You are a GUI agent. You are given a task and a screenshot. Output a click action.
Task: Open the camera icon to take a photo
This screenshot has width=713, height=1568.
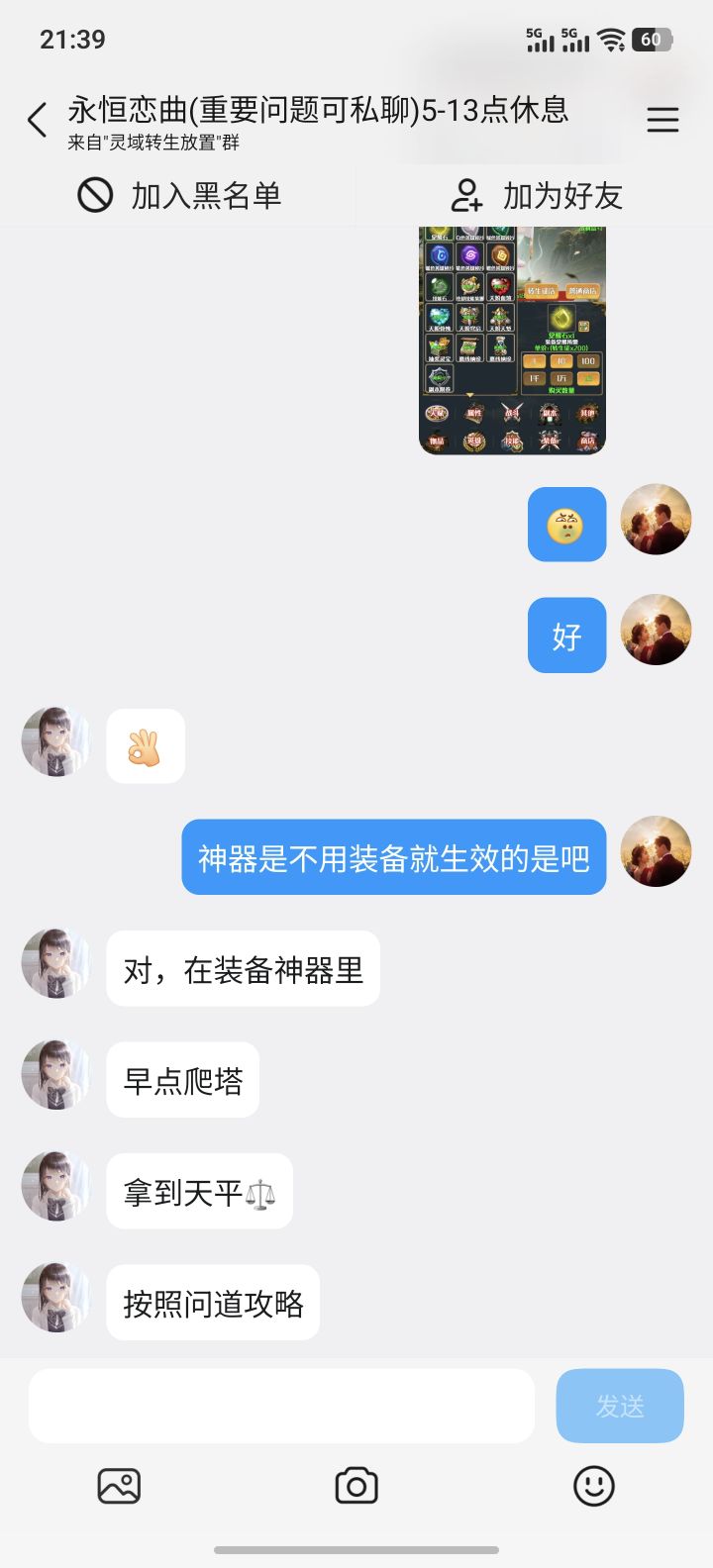coord(356,1485)
